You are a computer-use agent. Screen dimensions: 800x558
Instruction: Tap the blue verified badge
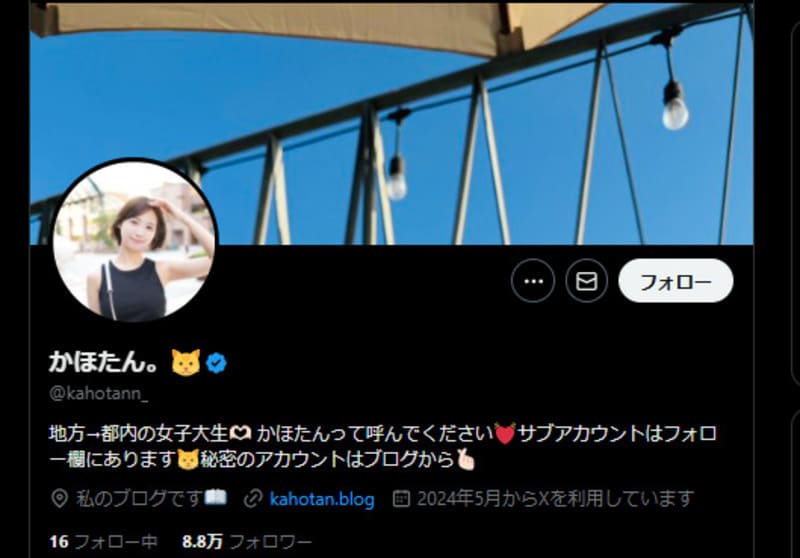tap(216, 362)
